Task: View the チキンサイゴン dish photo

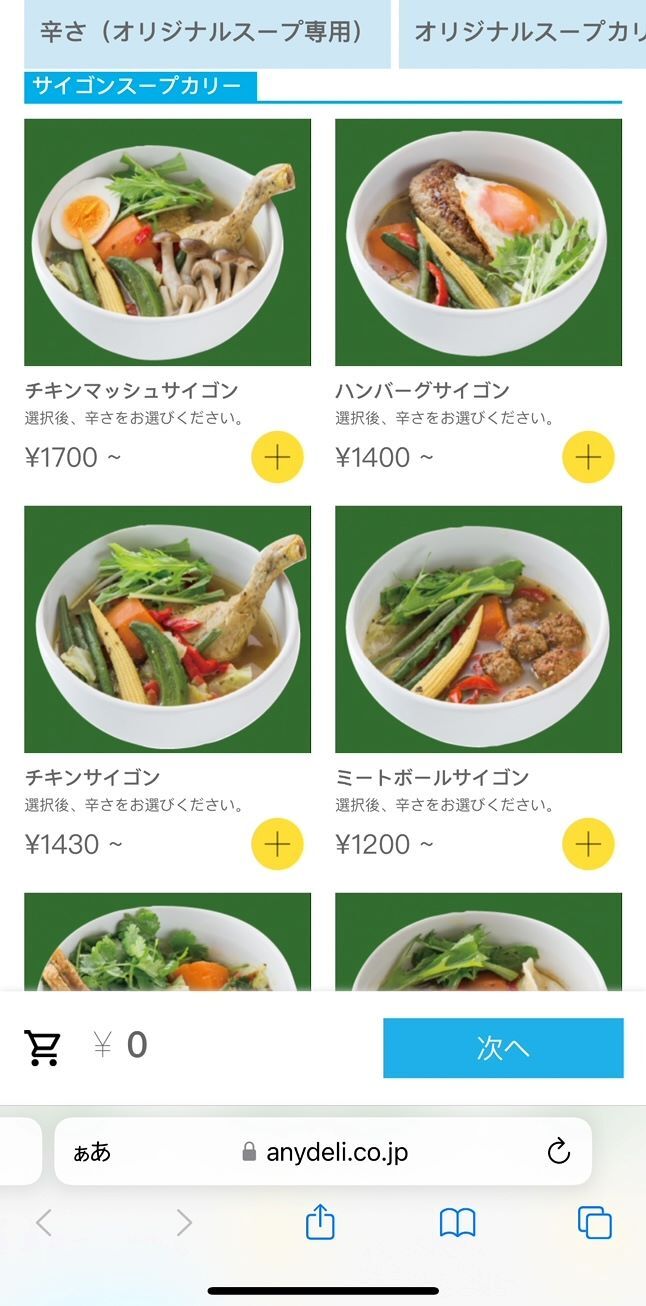Action: click(167, 628)
